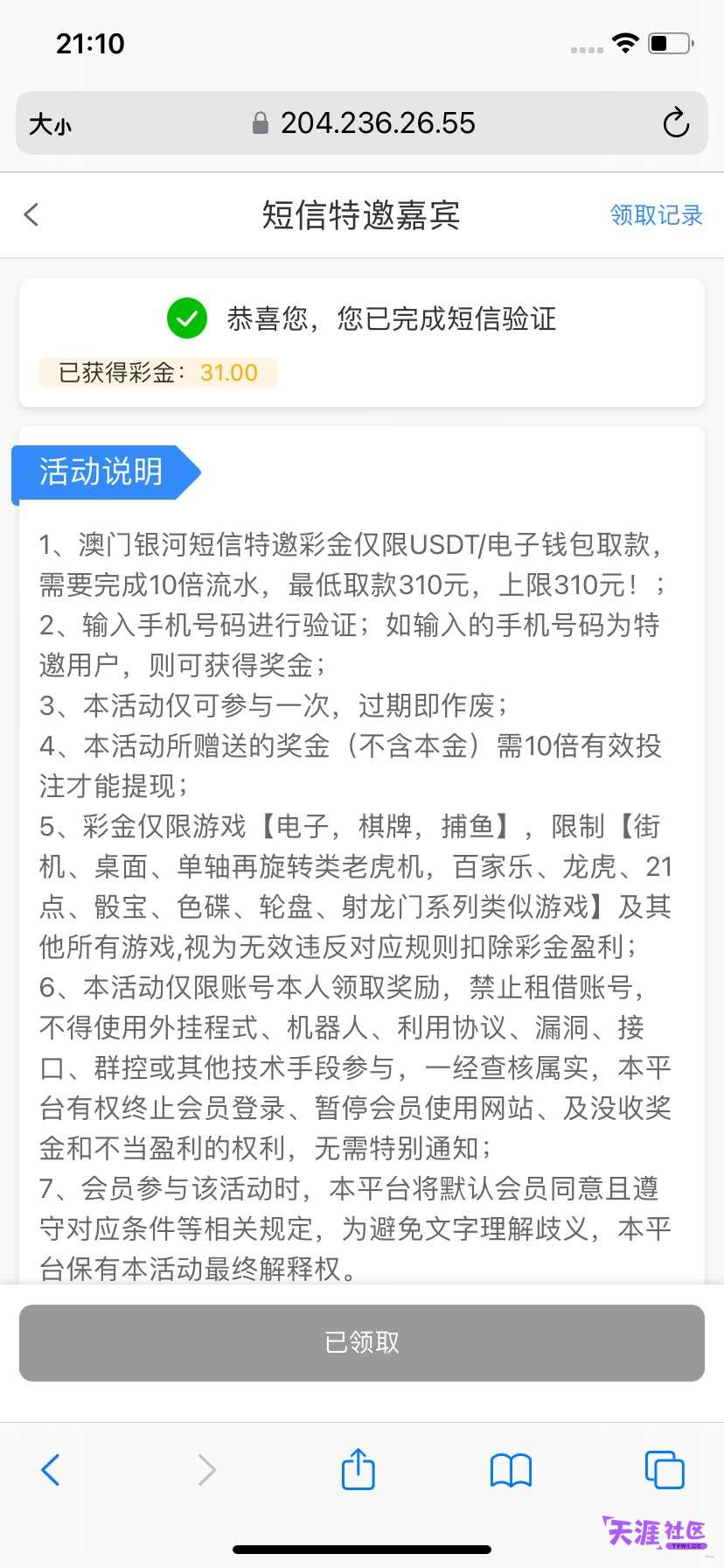Go back using the page header arrow
Image resolution: width=724 pixels, height=1568 pixels.
pos(31,214)
